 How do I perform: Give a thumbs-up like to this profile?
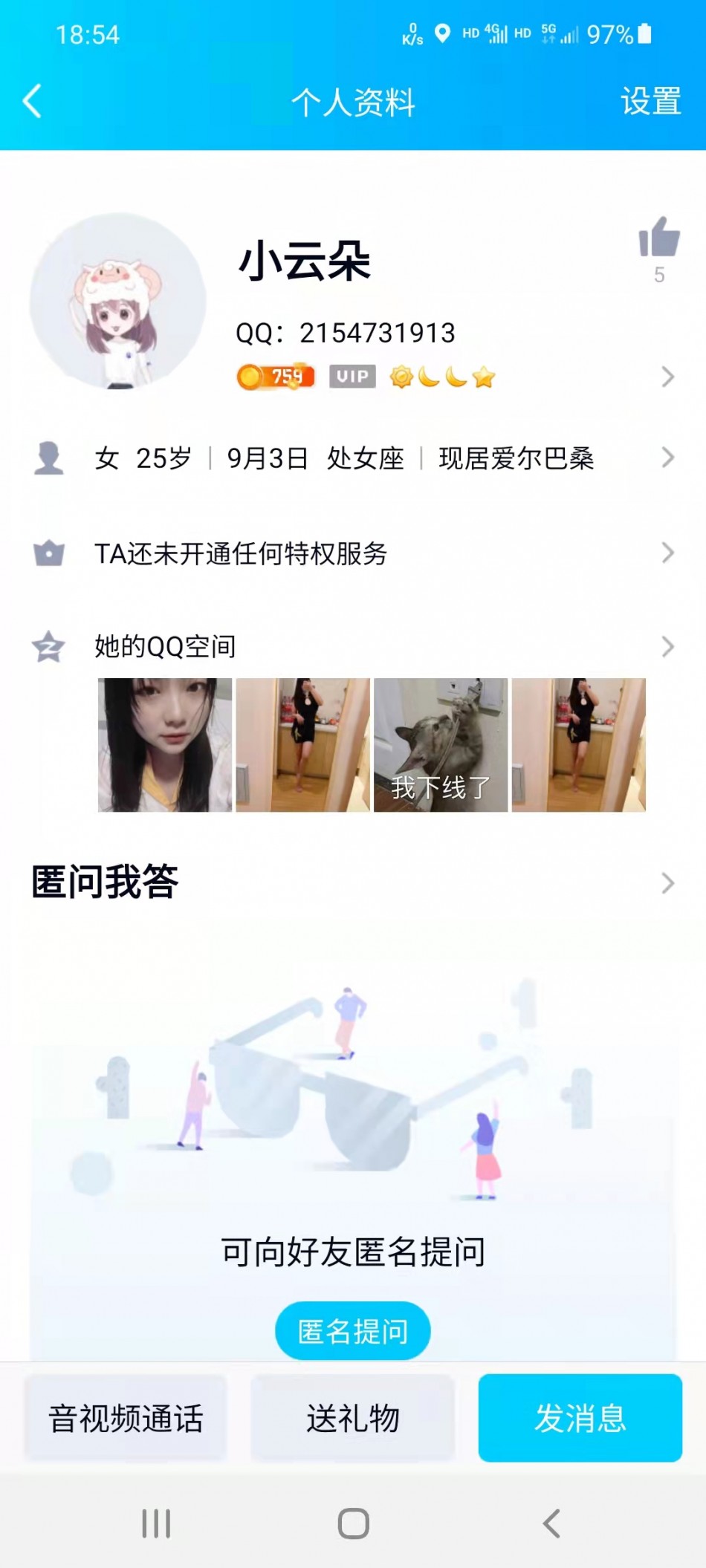tap(658, 239)
